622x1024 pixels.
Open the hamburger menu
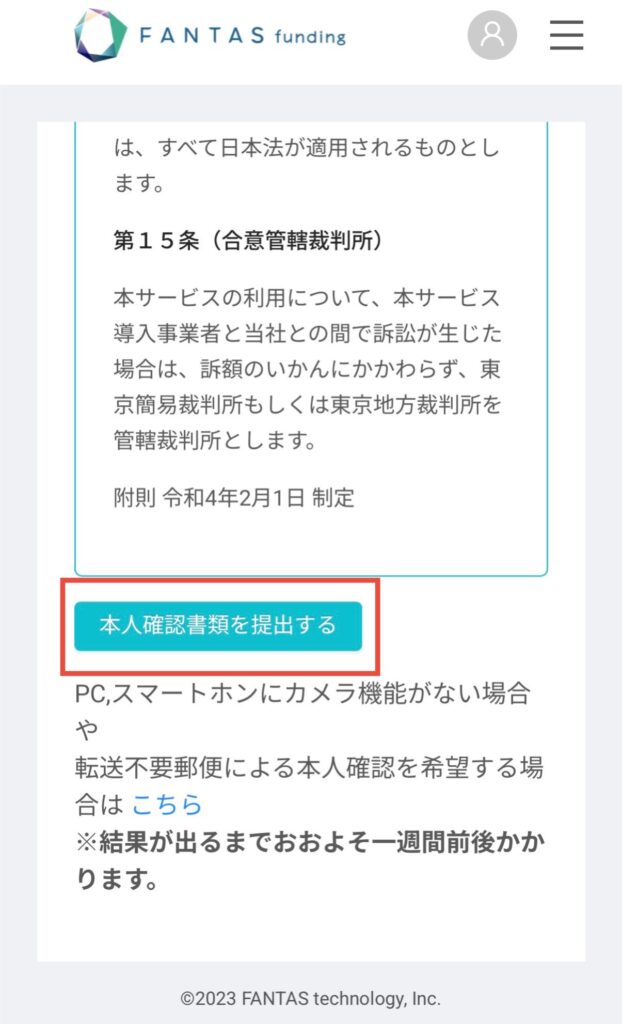point(566,35)
